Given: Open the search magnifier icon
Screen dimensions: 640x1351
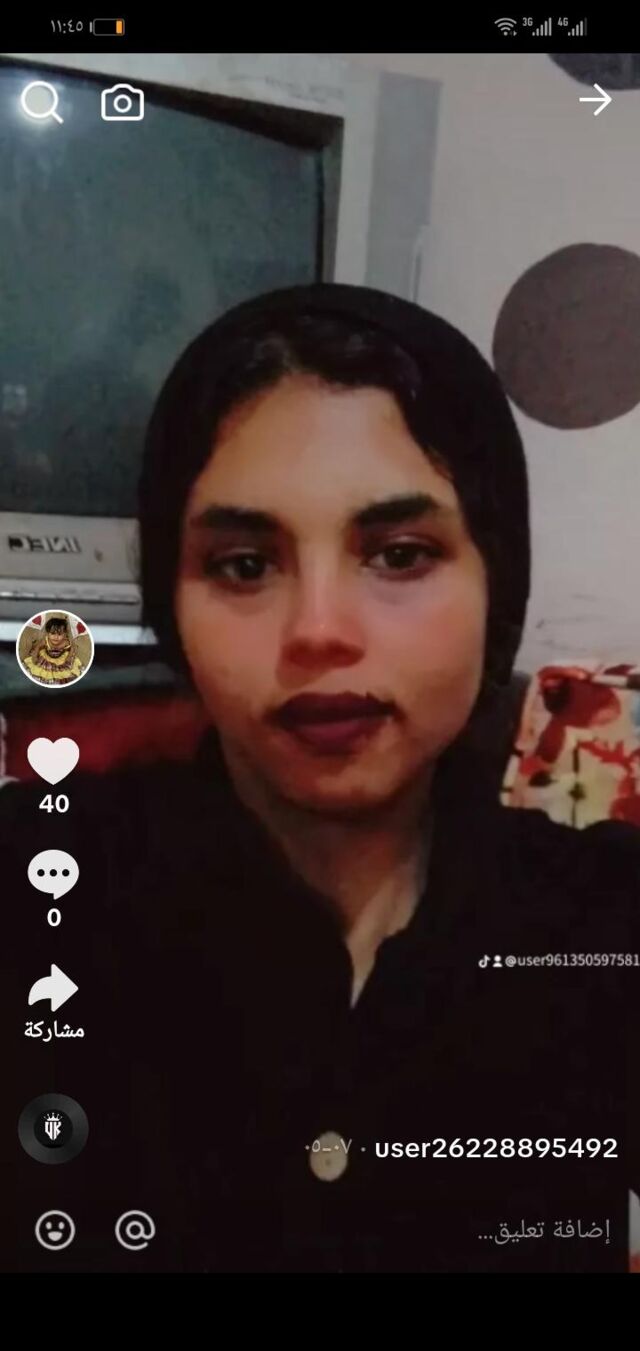Looking at the screenshot, I should pyautogui.click(x=41, y=102).
